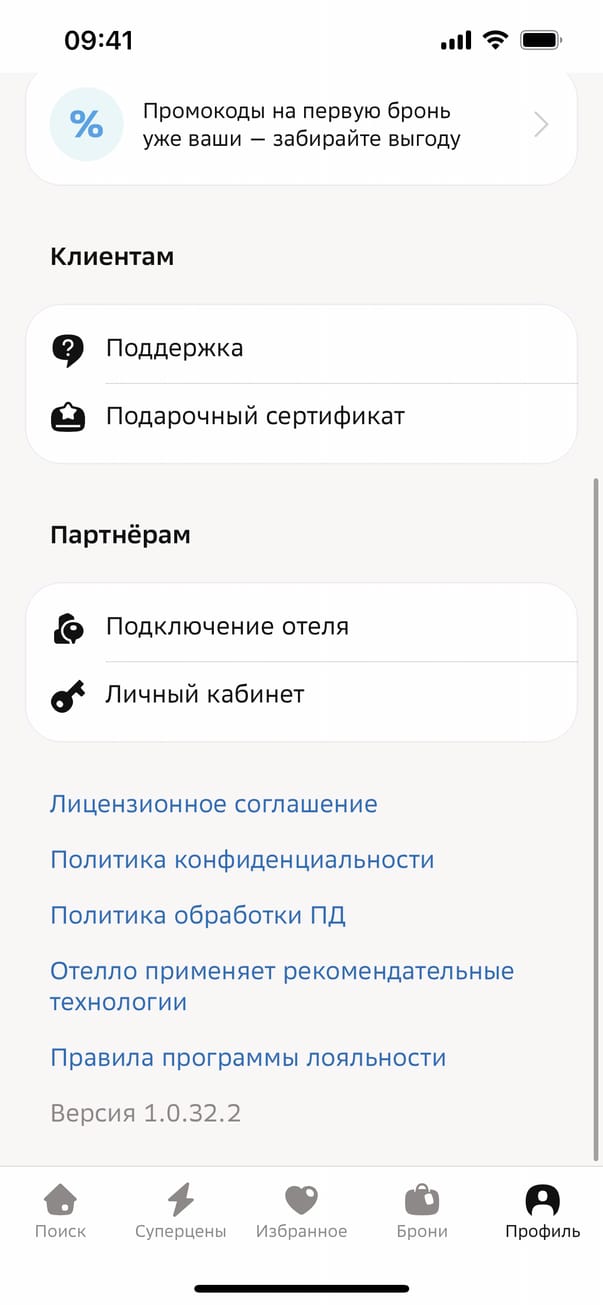This screenshot has width=603, height=1305.
Task: Open Подключение отеля for partners
Action: click(x=300, y=628)
